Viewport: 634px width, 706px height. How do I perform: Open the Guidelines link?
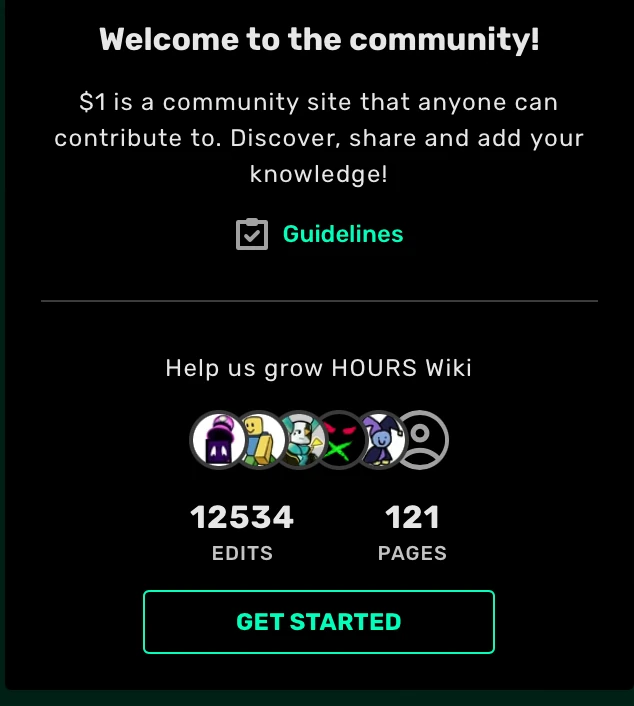tap(342, 235)
